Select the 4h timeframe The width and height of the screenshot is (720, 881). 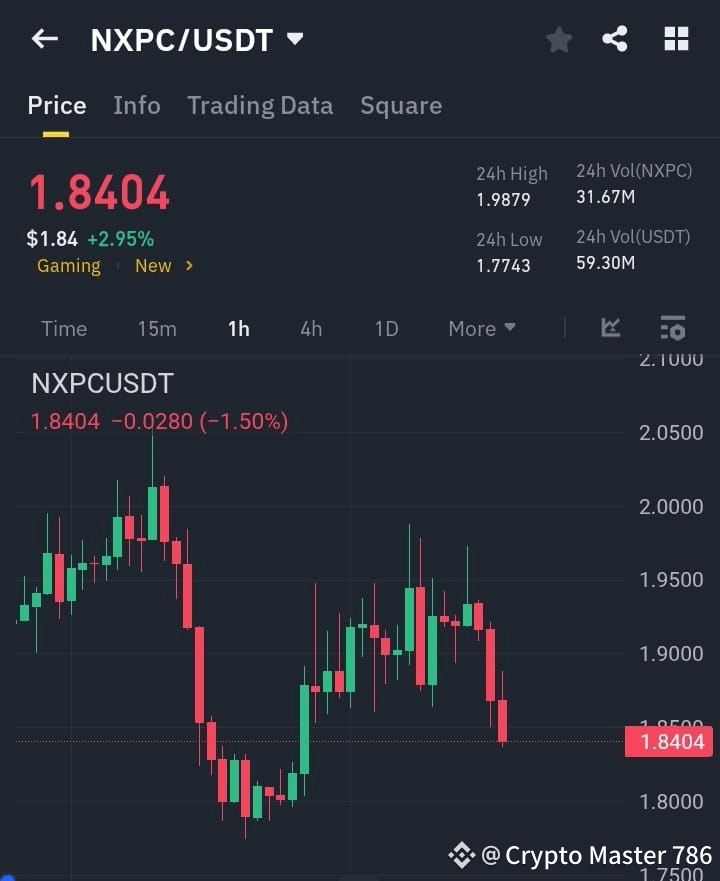pyautogui.click(x=311, y=328)
